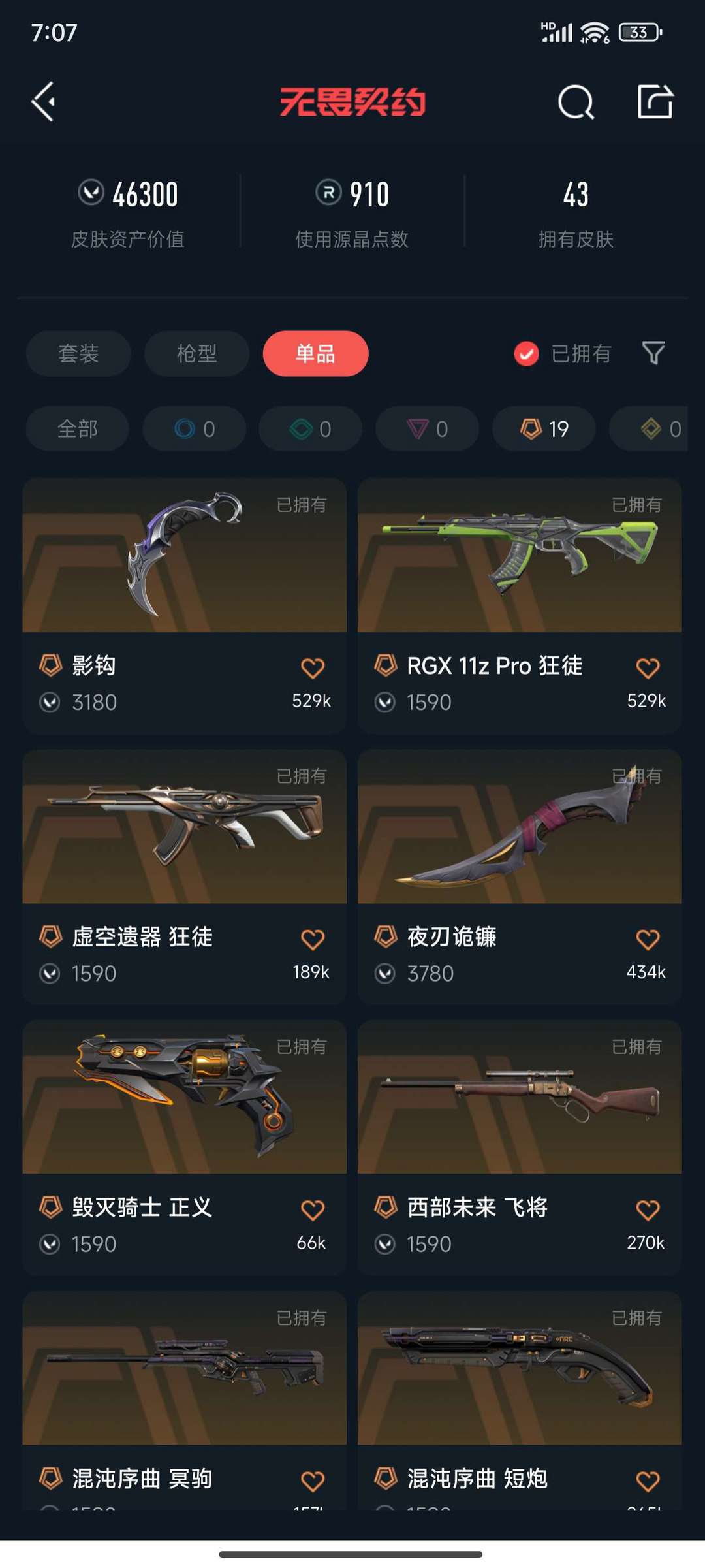705x1568 pixels.
Task: Open the 影钩 skin card
Action: click(185, 606)
